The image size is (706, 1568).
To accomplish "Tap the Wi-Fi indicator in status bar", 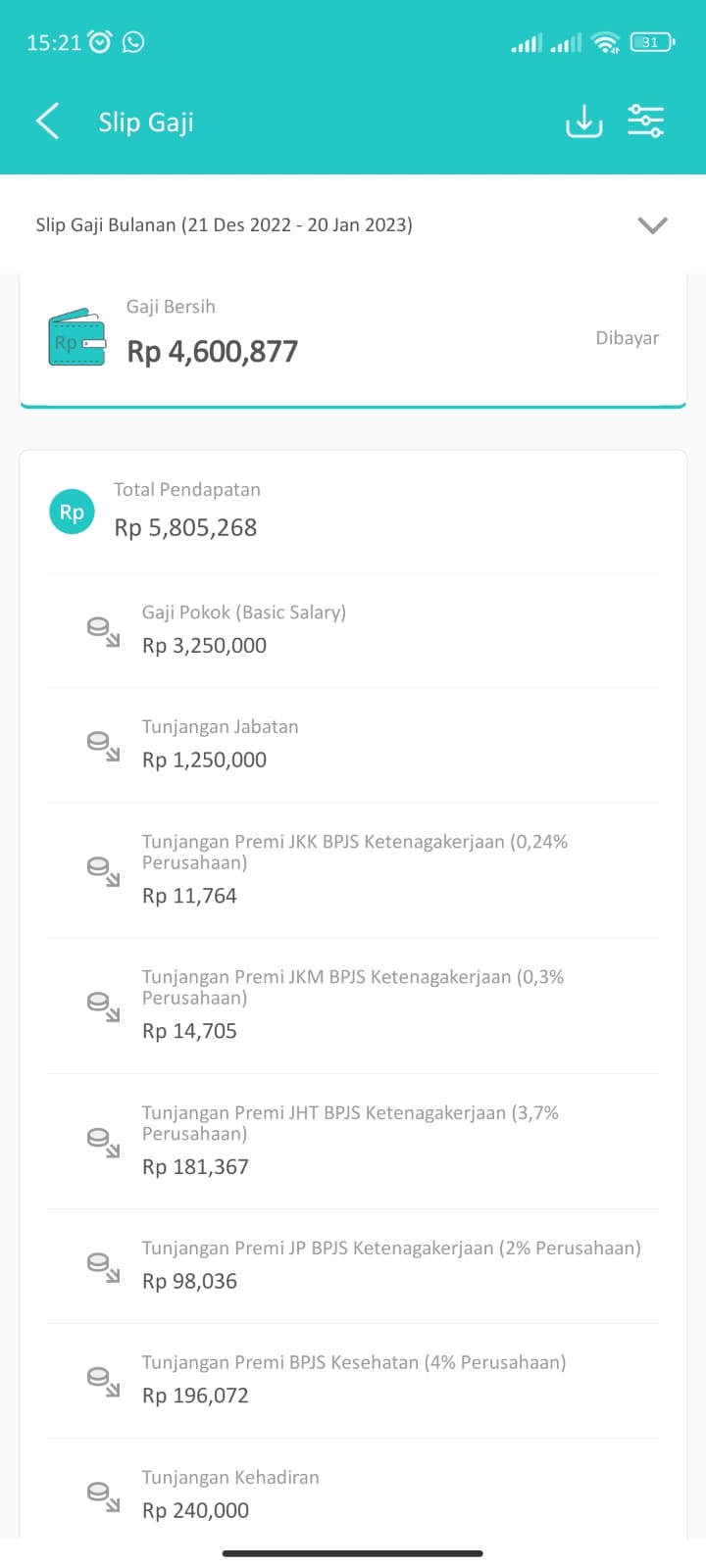I will pyautogui.click(x=605, y=41).
